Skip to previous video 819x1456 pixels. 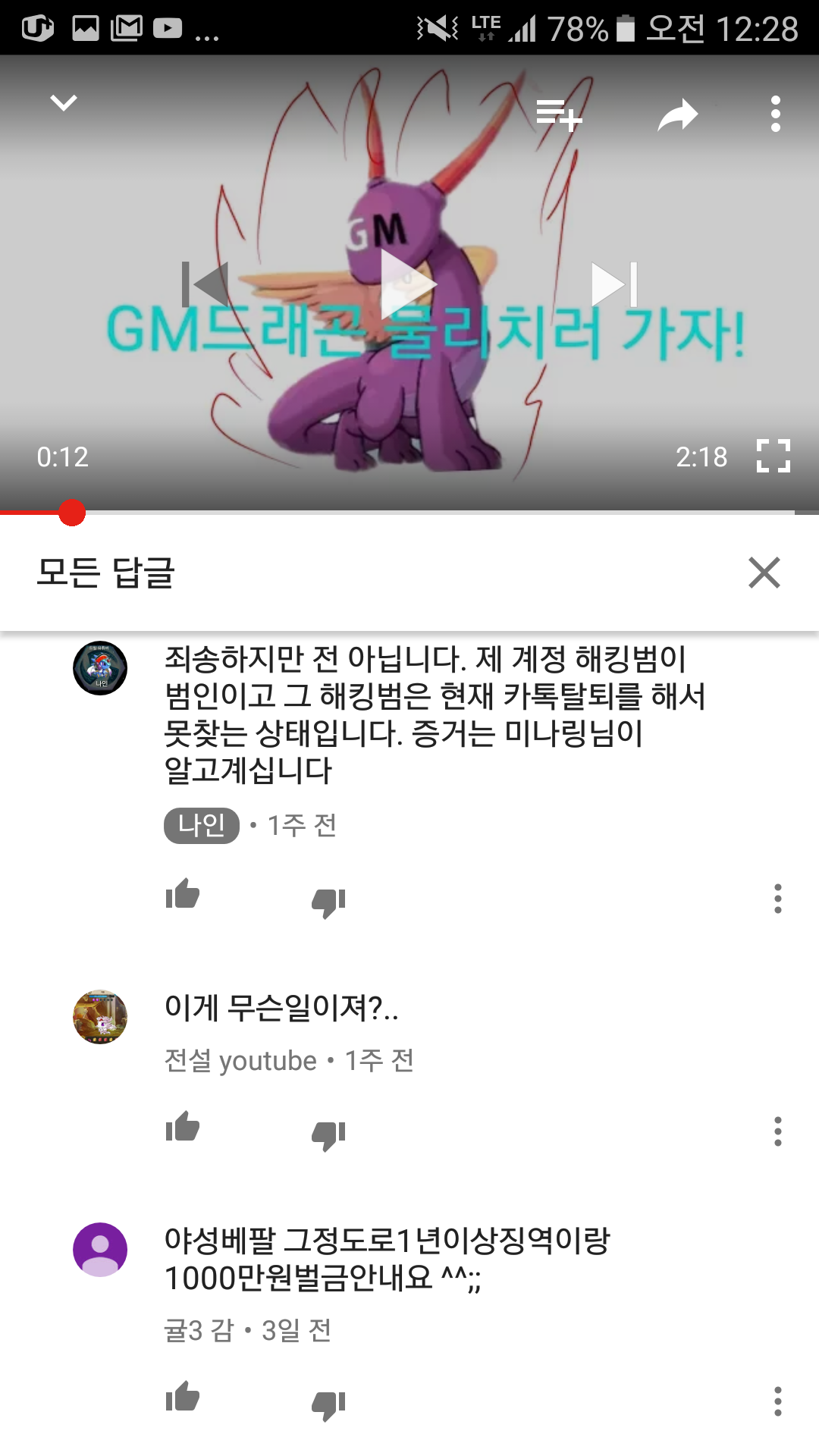tap(206, 284)
